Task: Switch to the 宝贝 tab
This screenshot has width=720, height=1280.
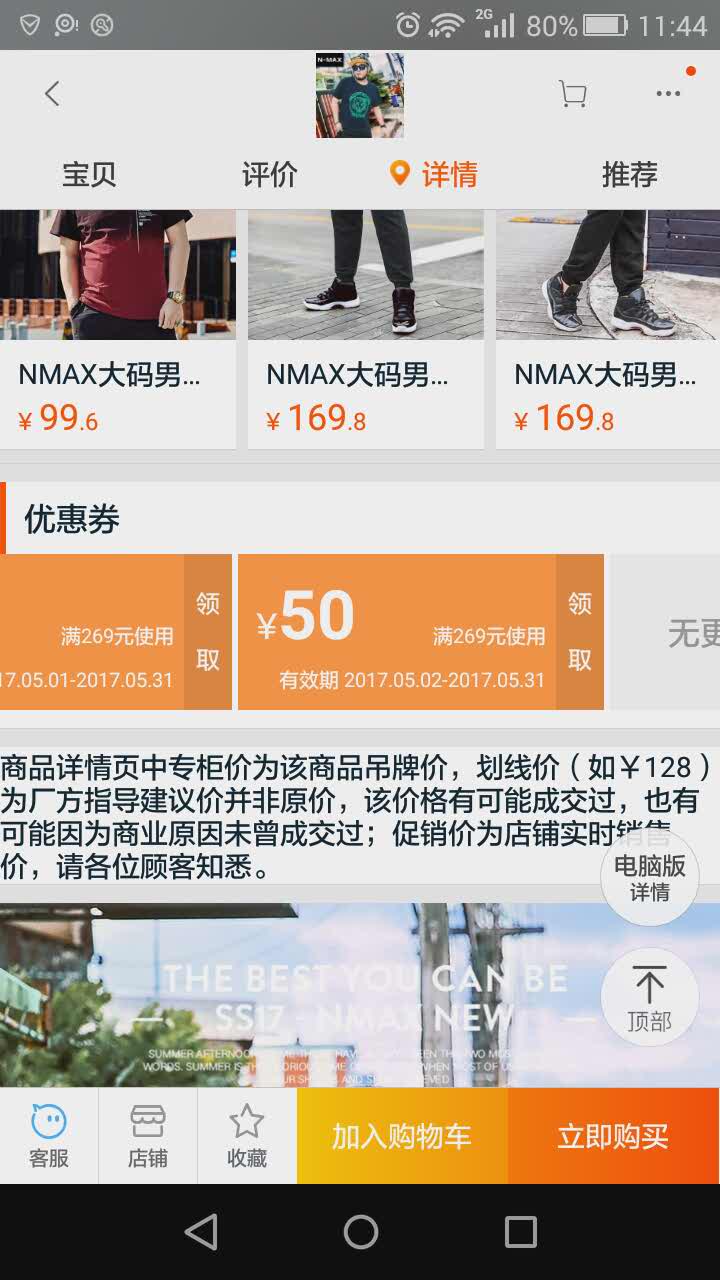Action: pos(89,175)
